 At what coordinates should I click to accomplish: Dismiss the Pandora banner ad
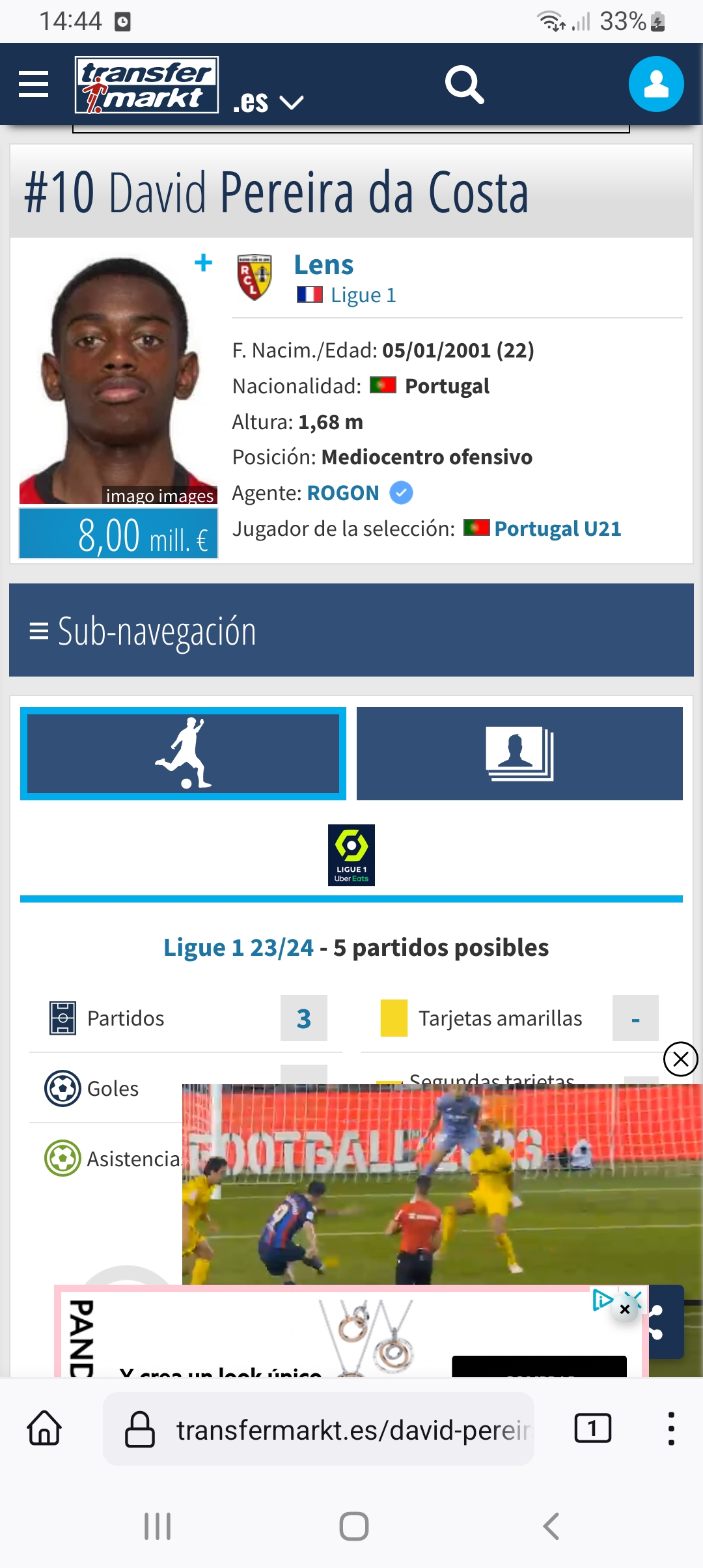(625, 1309)
